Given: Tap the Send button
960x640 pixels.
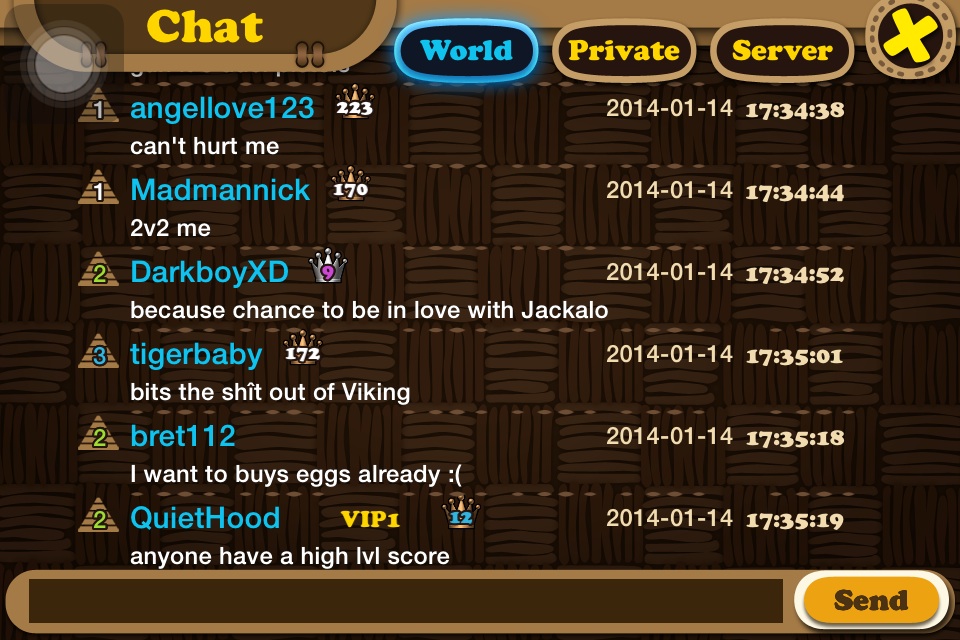Looking at the screenshot, I should click(870, 600).
